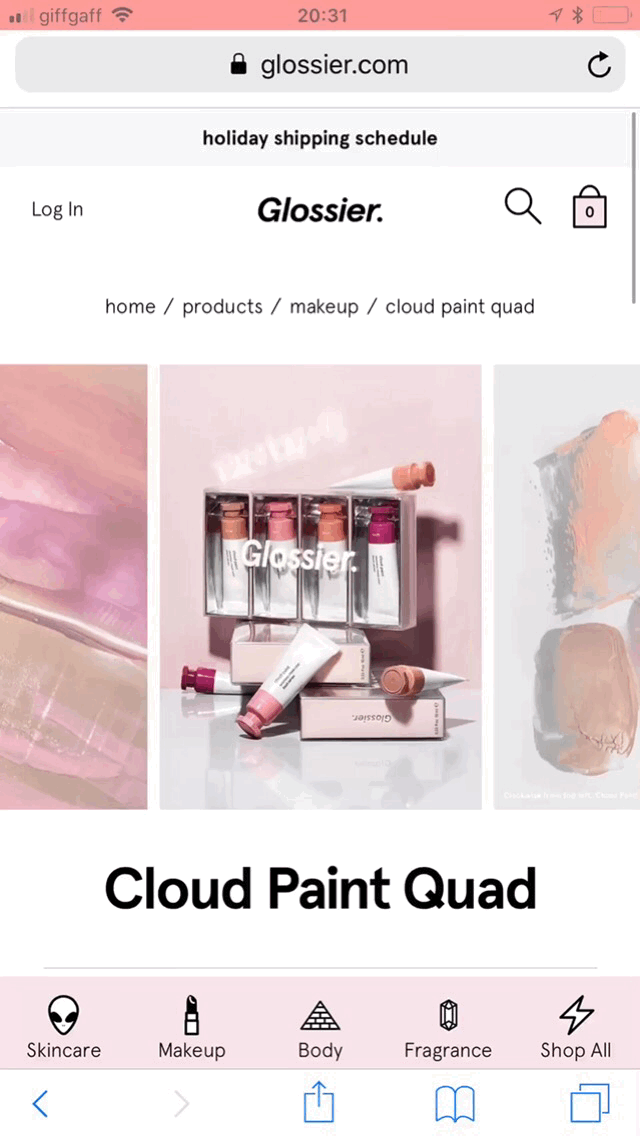The image size is (640, 1137).
Task: View the Cloud Paint Quad product photo
Action: tap(320, 586)
